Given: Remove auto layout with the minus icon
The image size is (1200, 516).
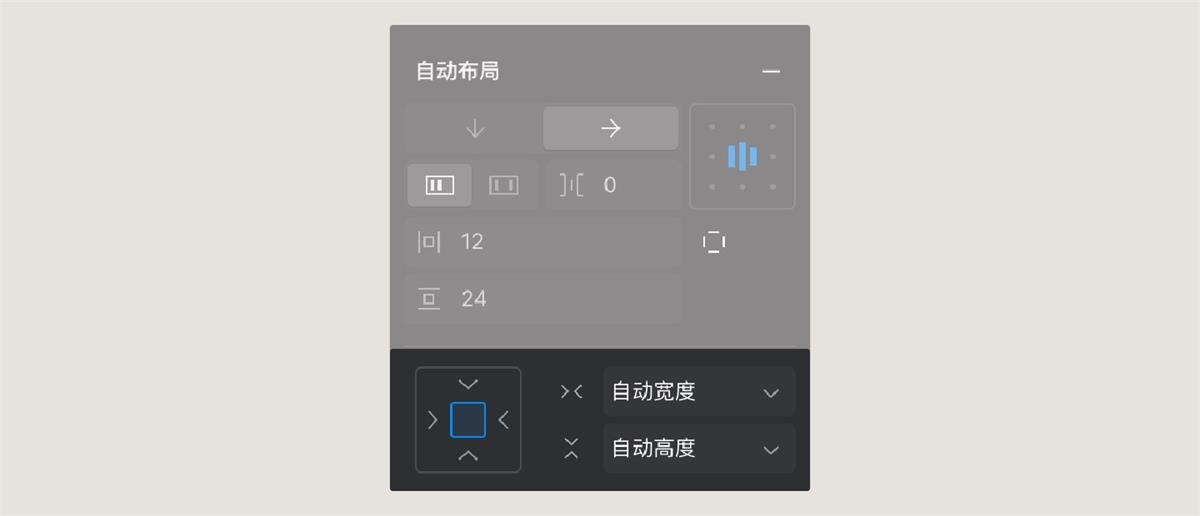Looking at the screenshot, I should point(770,72).
